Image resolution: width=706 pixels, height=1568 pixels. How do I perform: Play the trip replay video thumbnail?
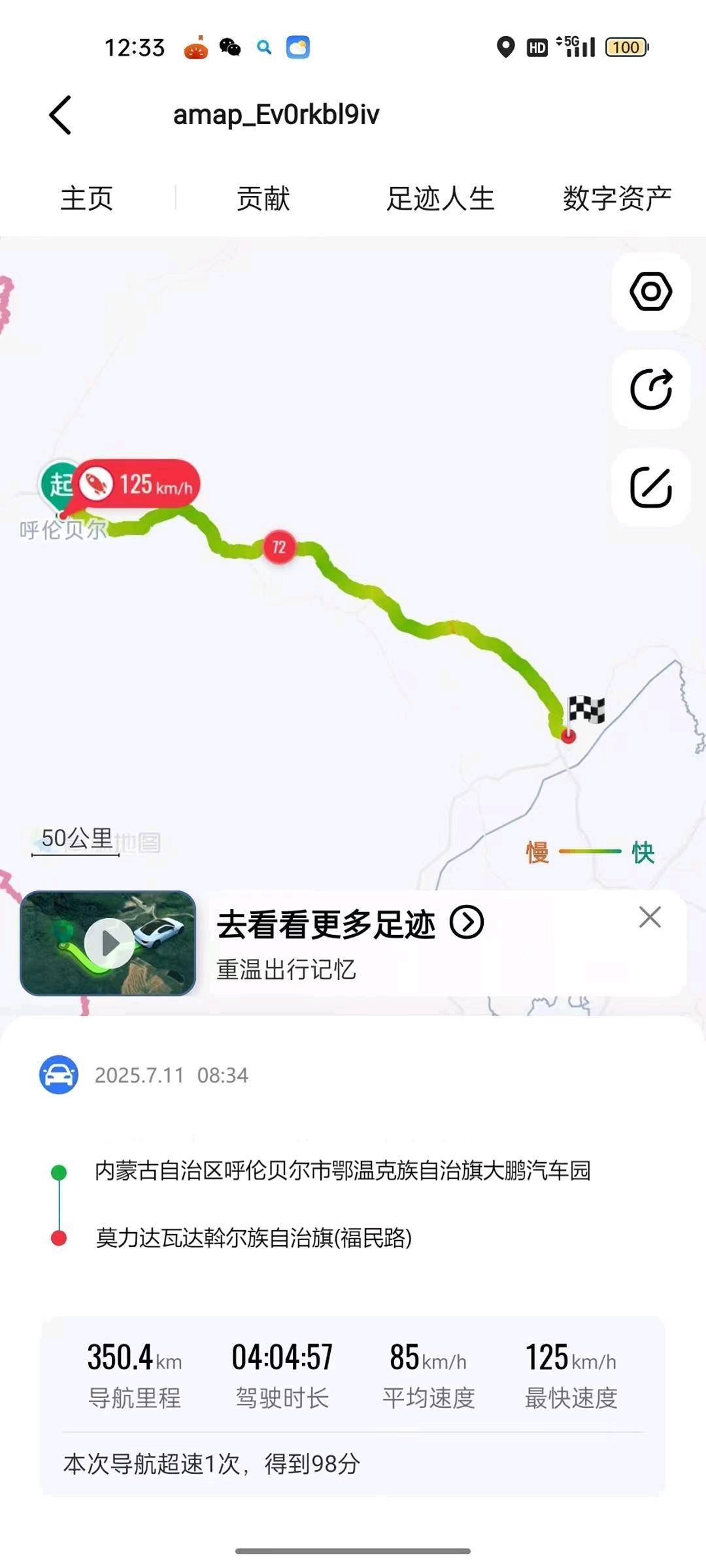pos(109,943)
